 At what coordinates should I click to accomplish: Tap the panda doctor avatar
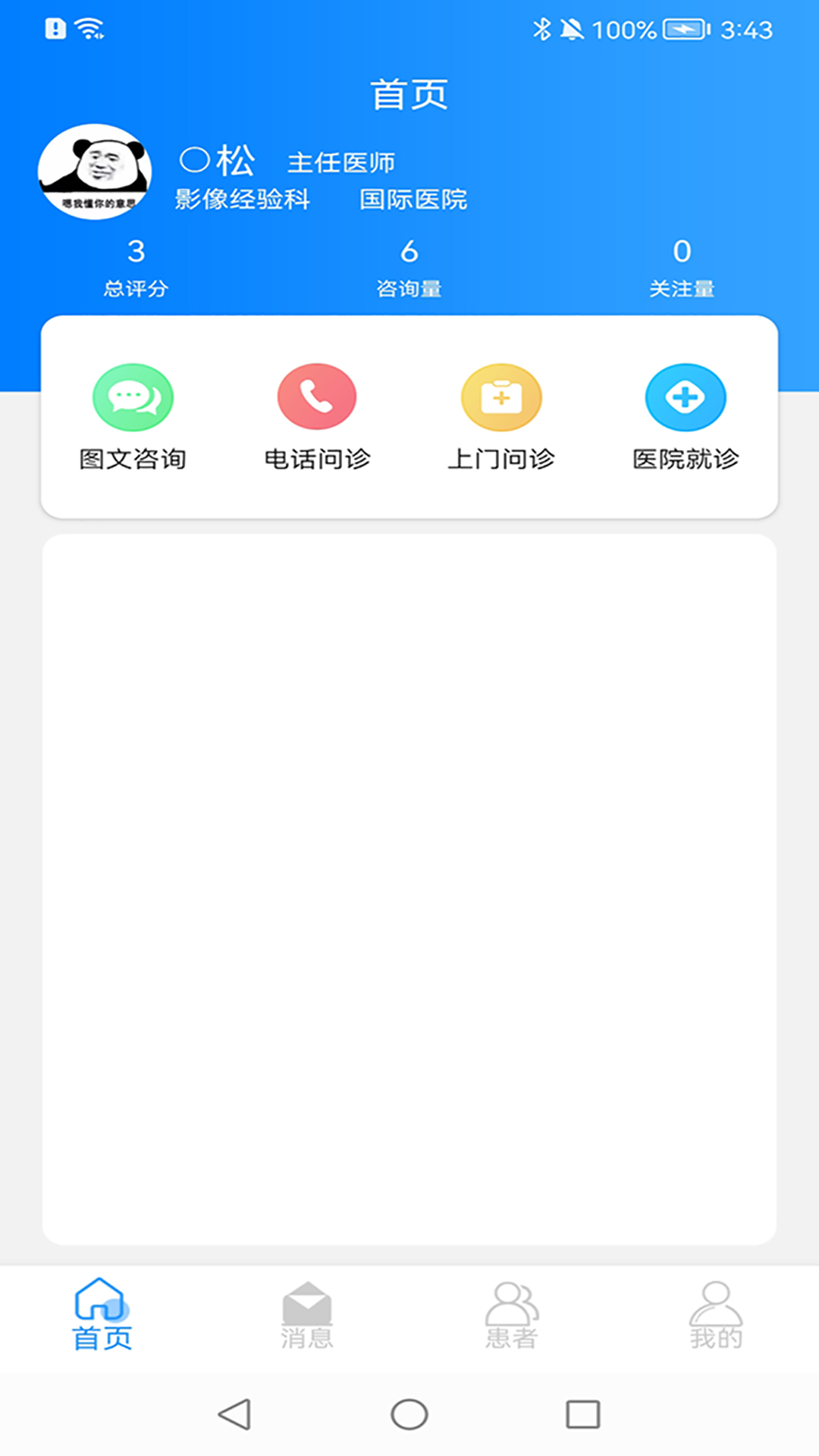point(95,173)
